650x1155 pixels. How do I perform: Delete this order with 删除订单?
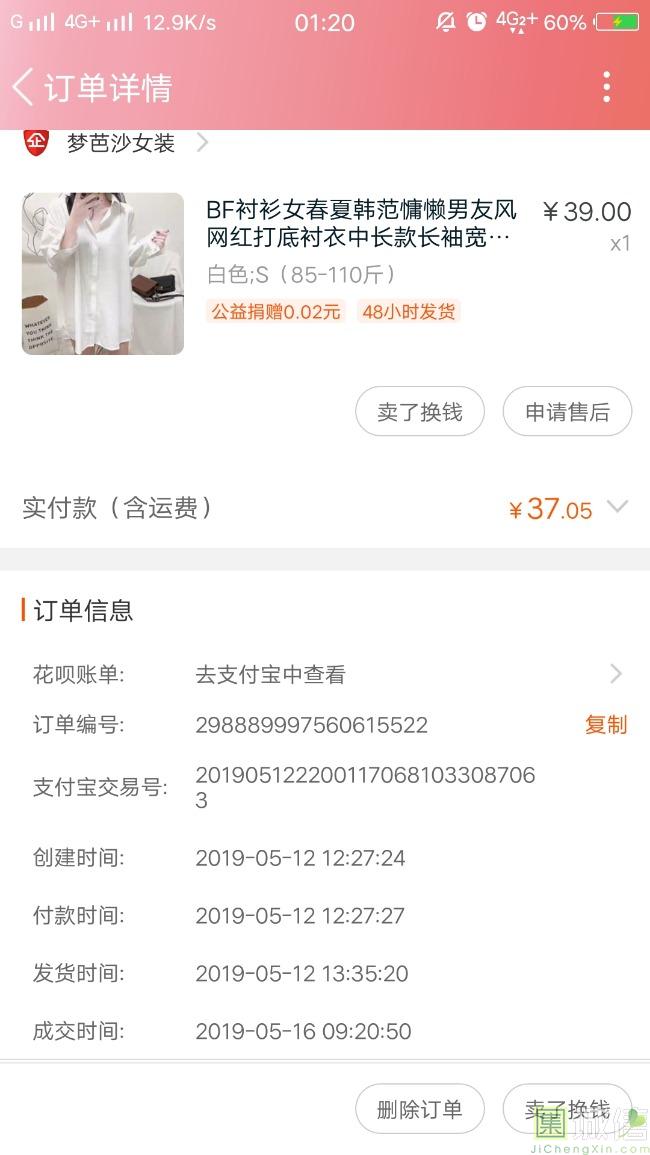[420, 1109]
